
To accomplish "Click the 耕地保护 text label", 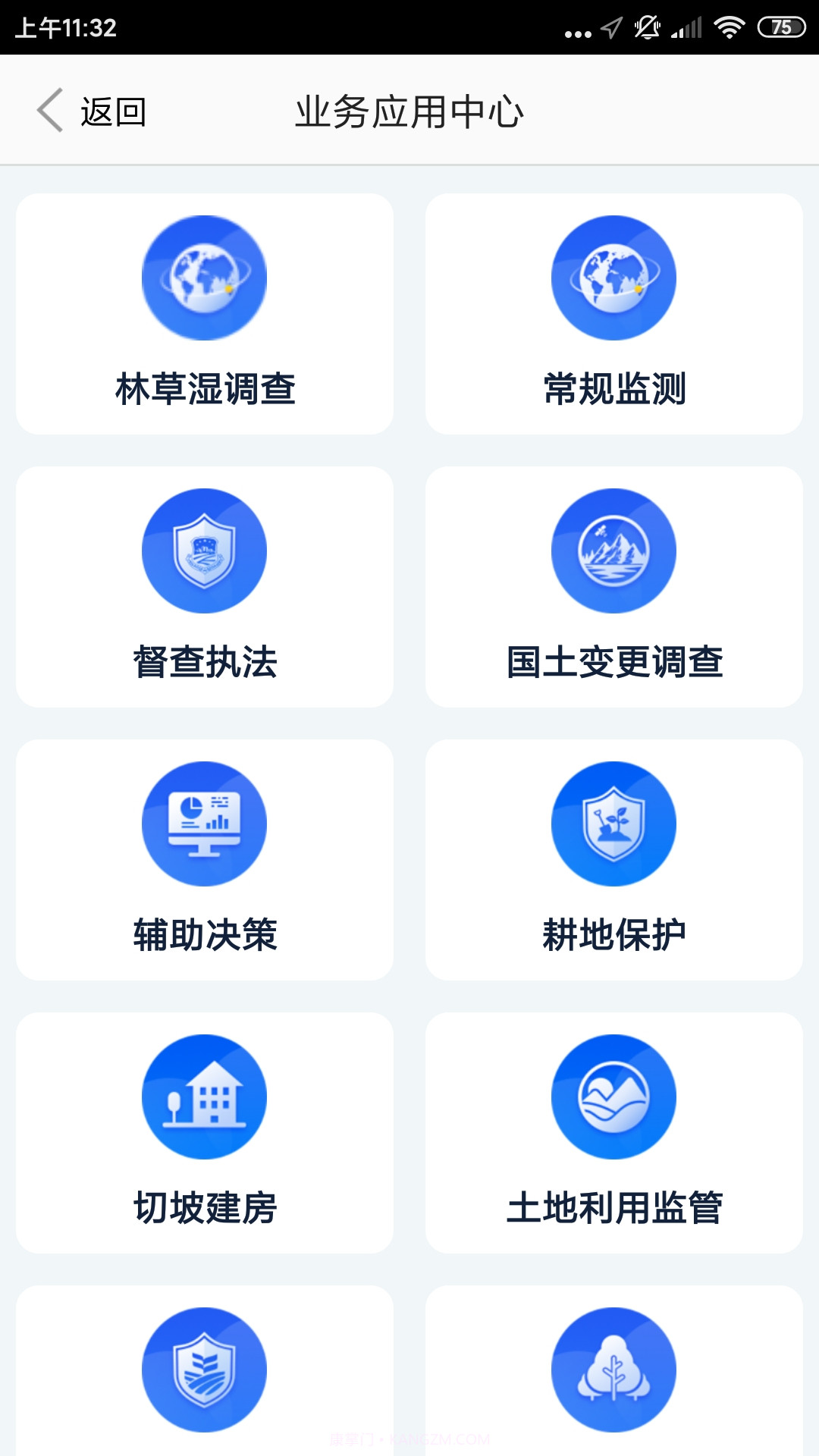I will 613,935.
